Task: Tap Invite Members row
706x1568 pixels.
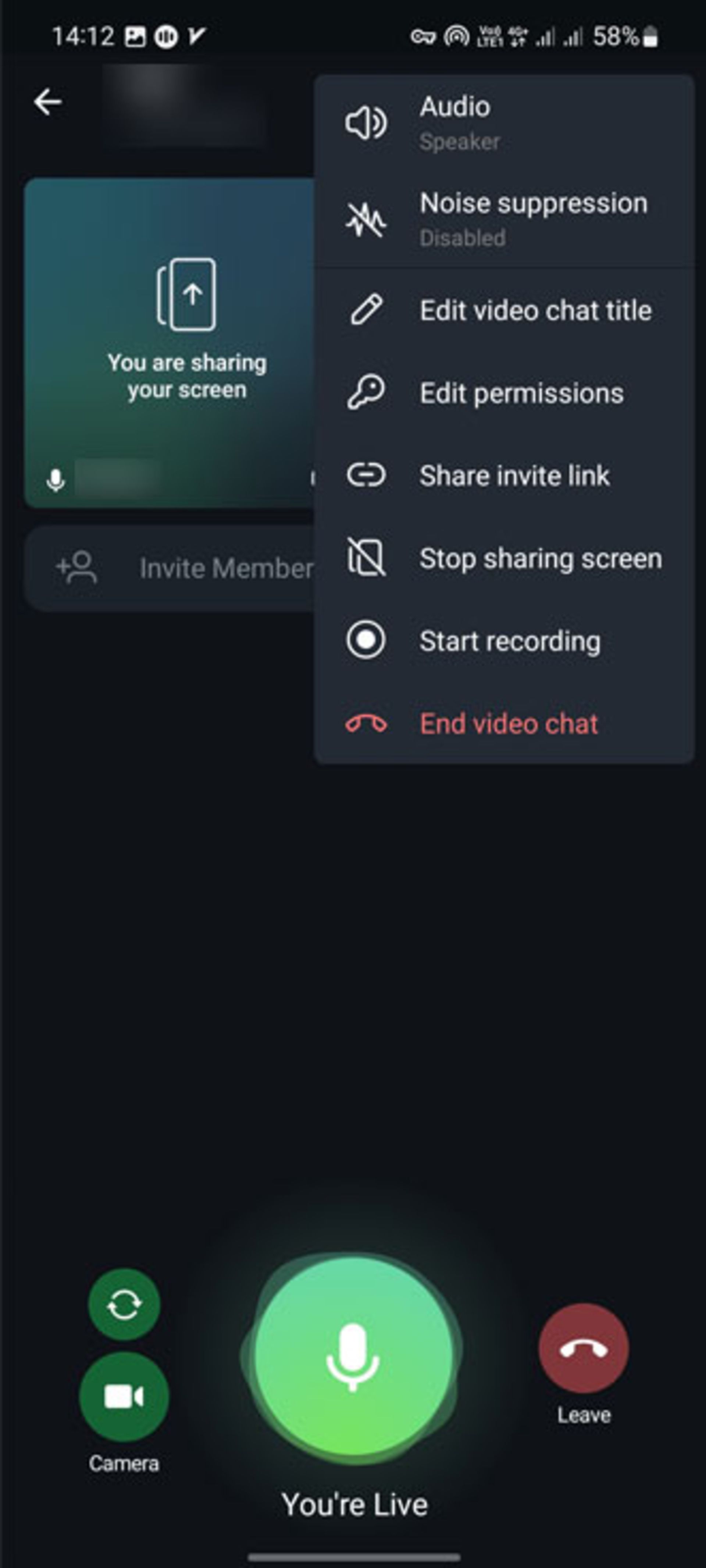Action: (170, 568)
